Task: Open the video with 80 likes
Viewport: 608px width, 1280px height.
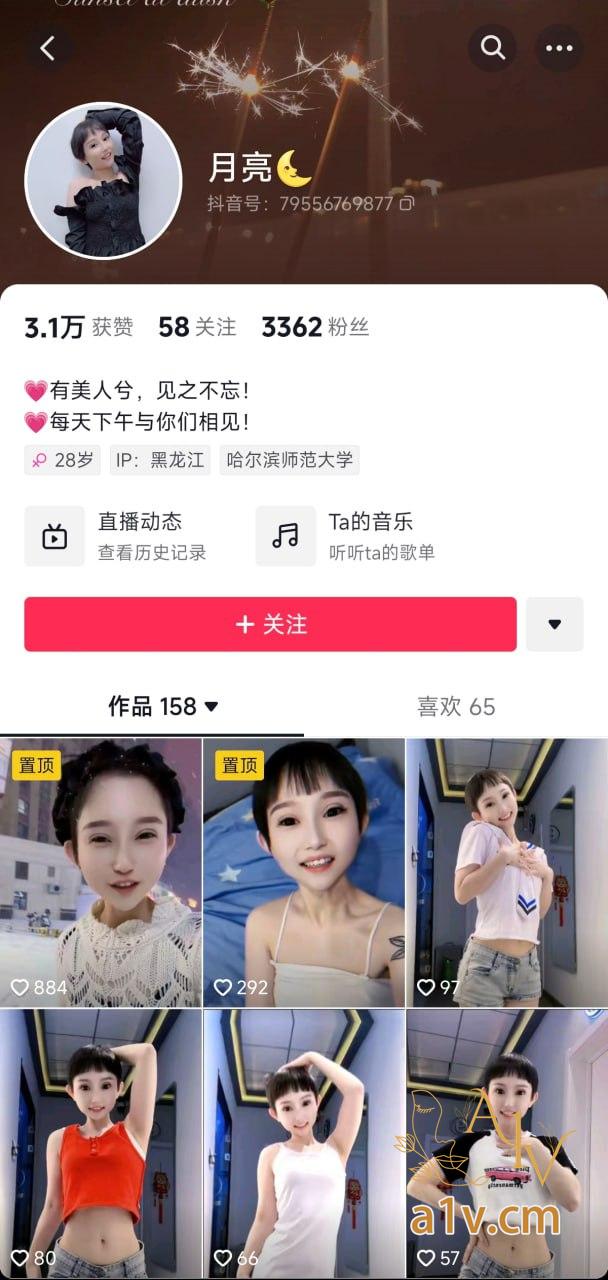Action: (x=101, y=1143)
